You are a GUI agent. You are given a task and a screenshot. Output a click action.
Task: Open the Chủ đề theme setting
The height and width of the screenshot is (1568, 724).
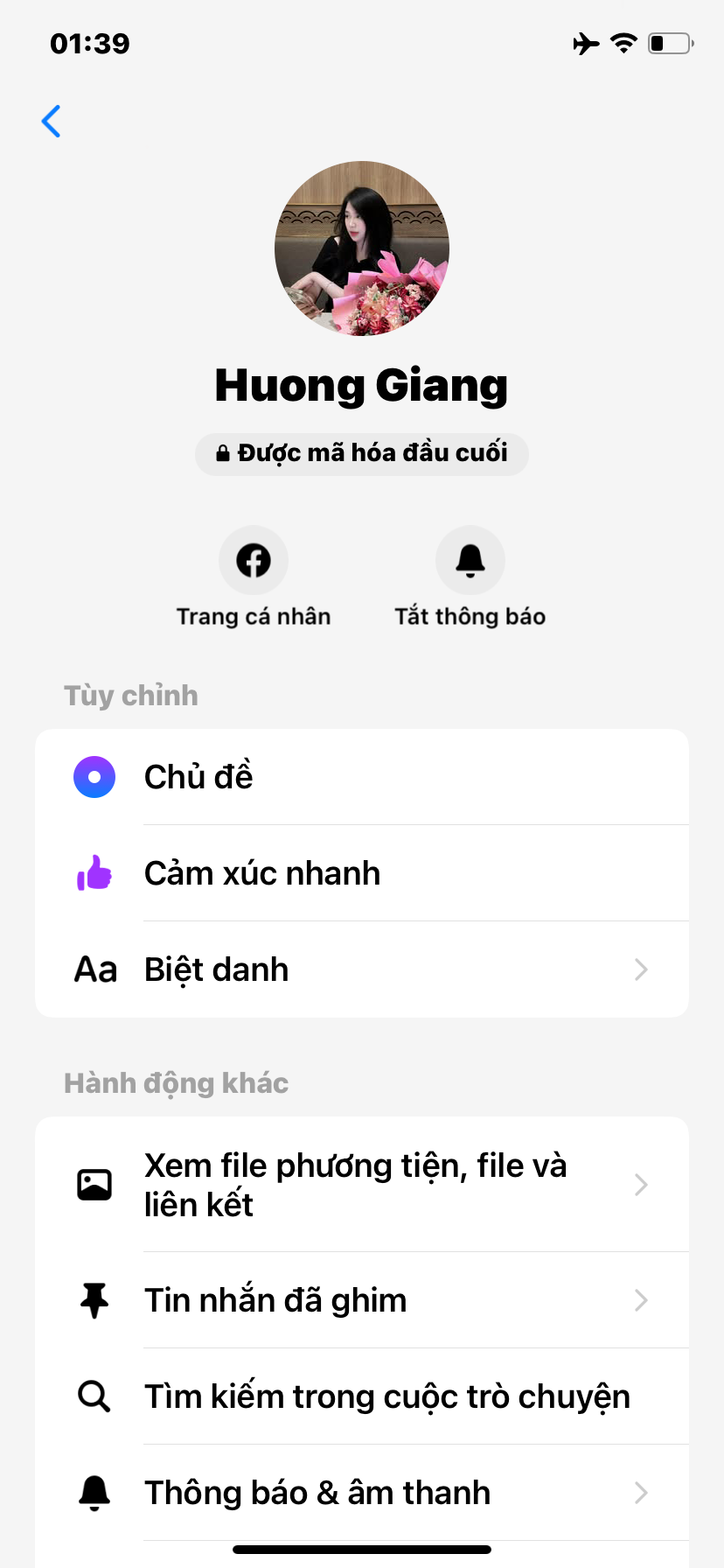pos(362,777)
